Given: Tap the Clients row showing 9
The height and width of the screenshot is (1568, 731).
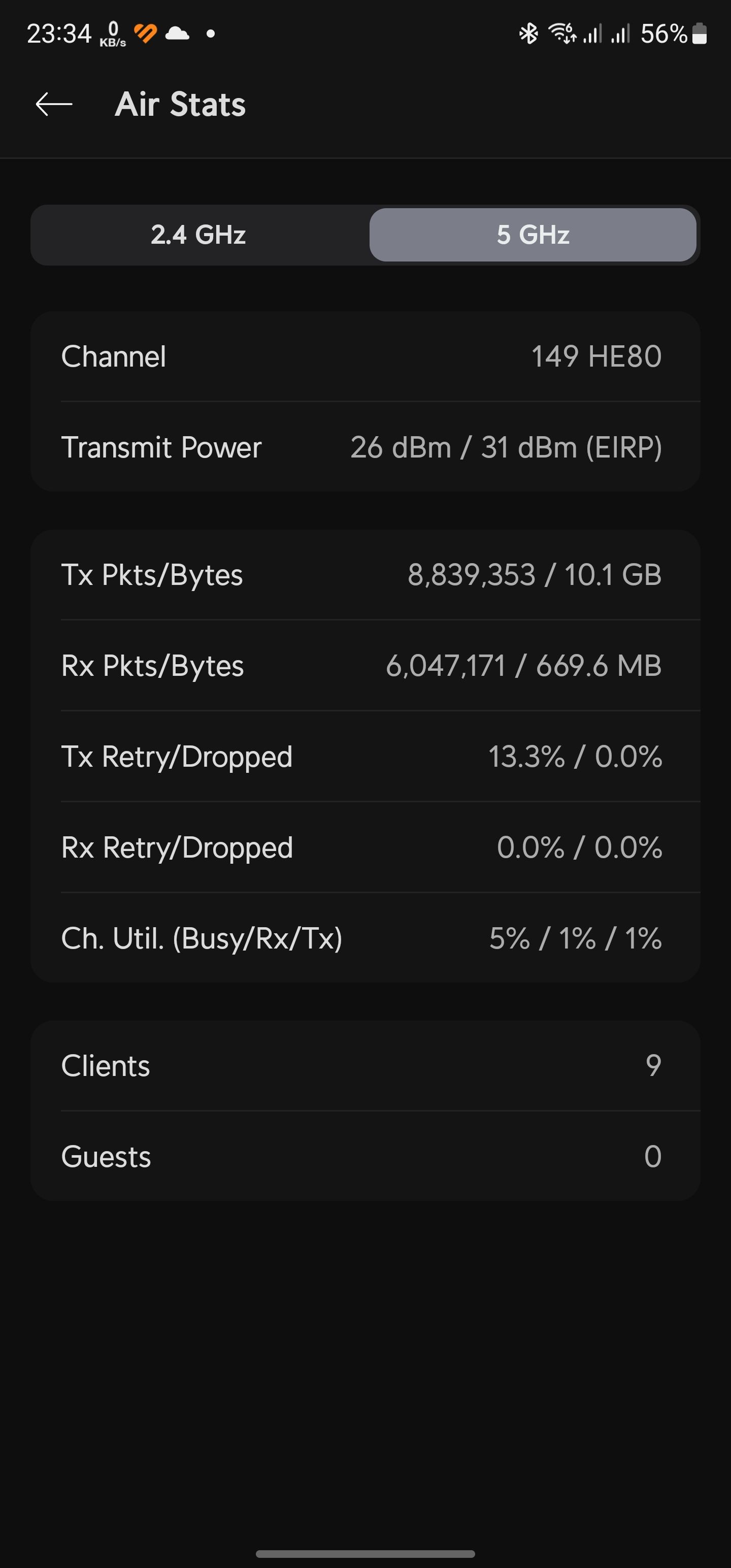Looking at the screenshot, I should pyautogui.click(x=365, y=1066).
